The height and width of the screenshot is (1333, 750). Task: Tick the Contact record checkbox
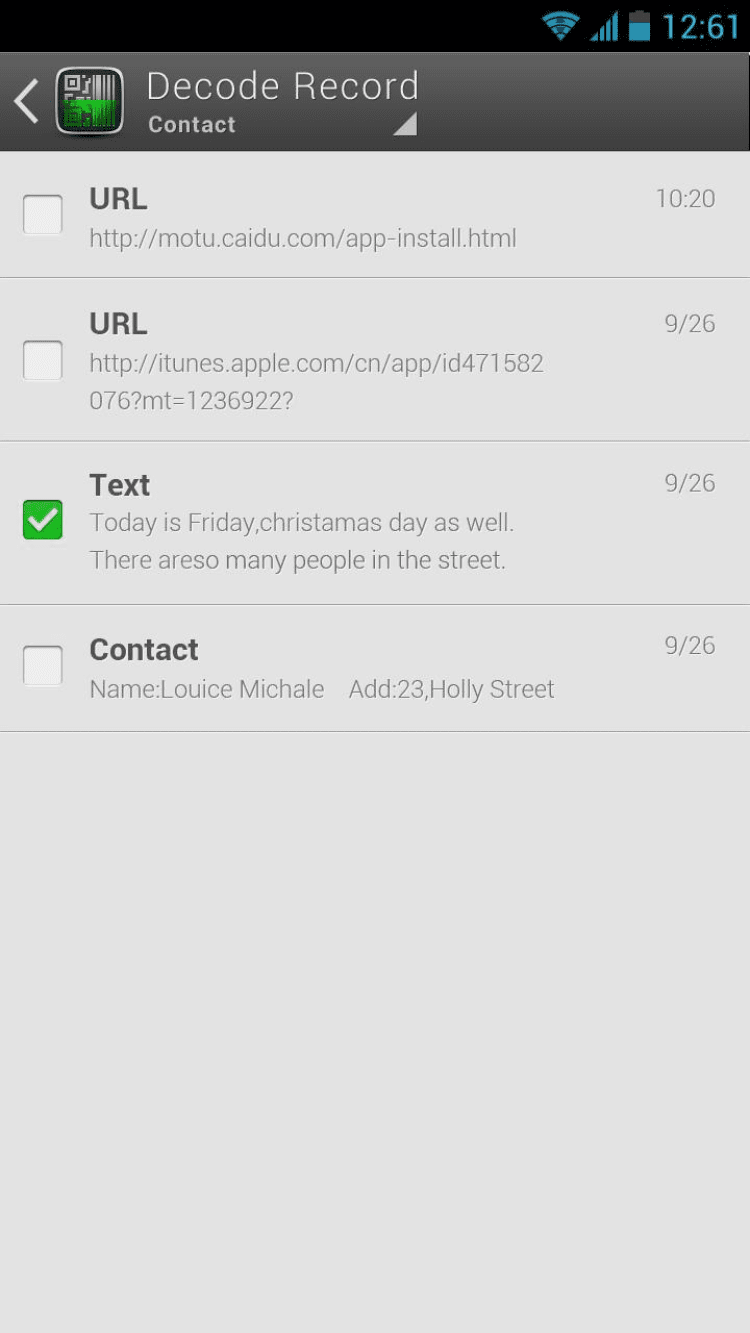coord(43,666)
